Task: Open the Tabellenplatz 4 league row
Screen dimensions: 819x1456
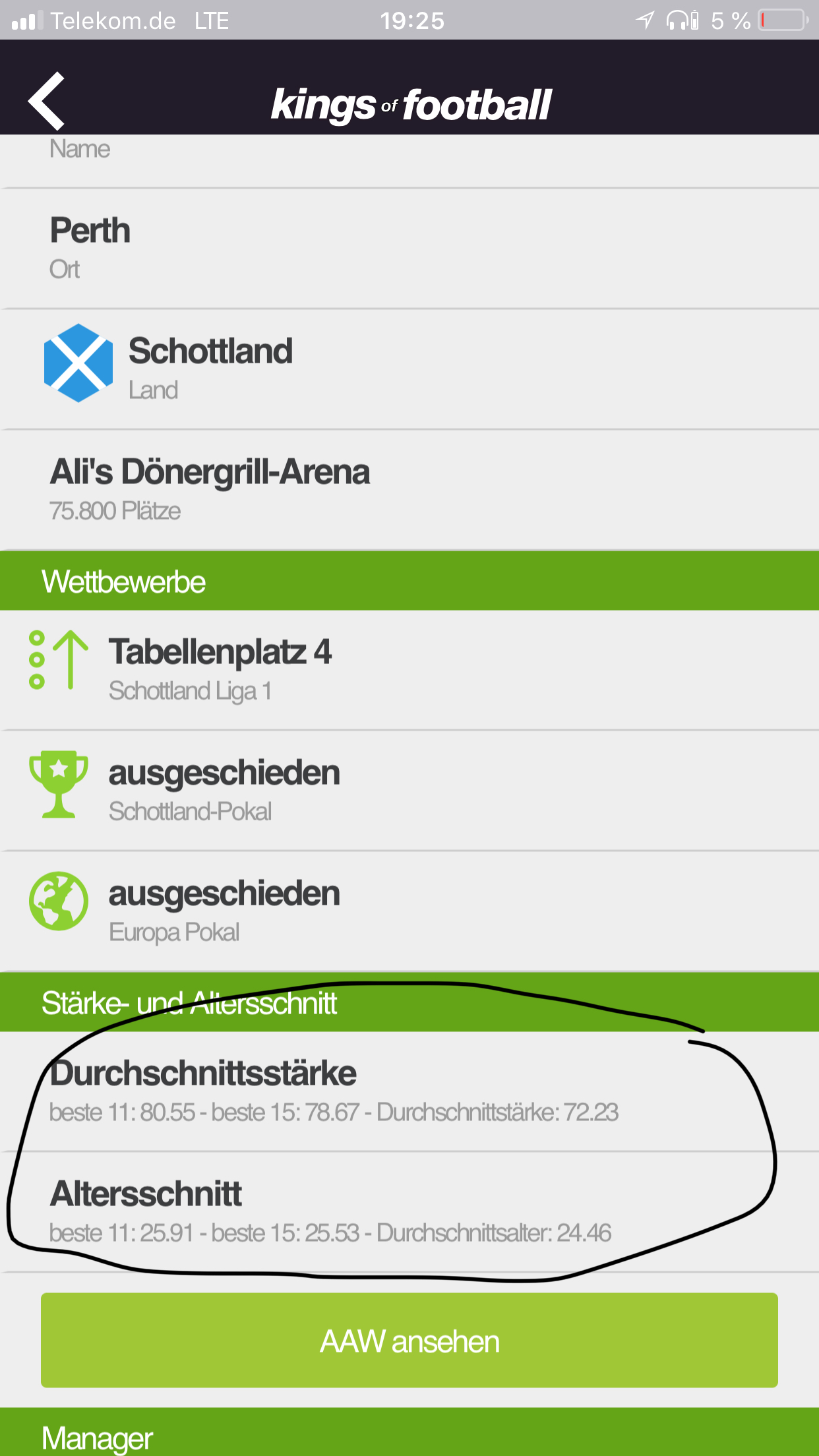Action: coord(409,670)
